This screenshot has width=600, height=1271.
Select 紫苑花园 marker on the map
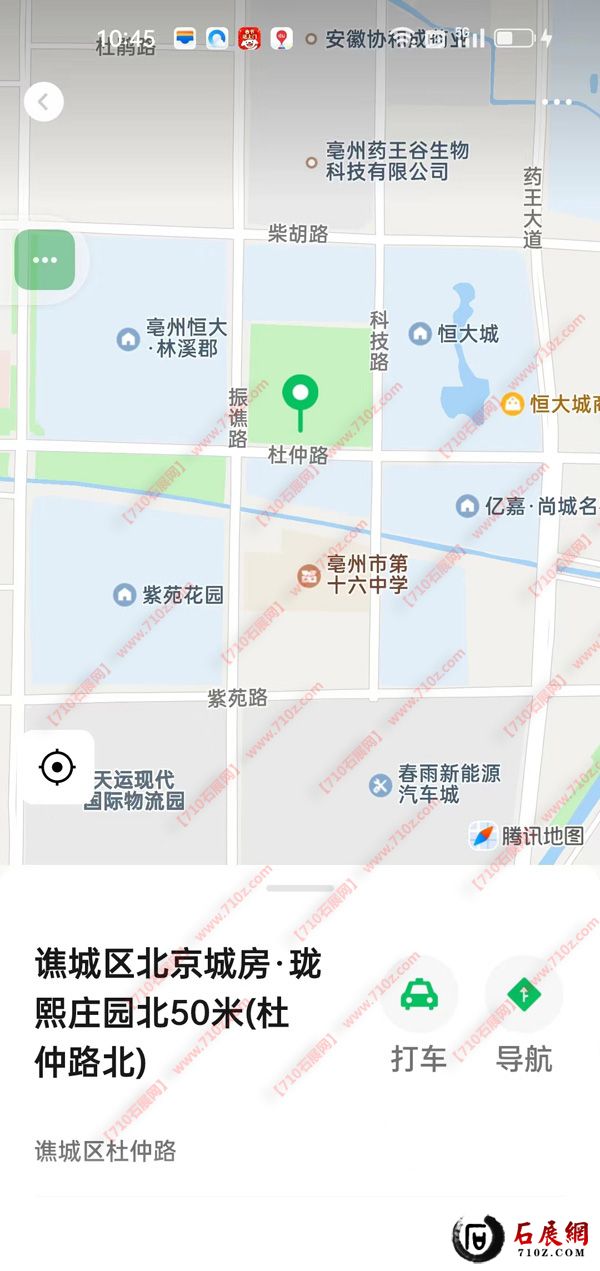coord(125,595)
